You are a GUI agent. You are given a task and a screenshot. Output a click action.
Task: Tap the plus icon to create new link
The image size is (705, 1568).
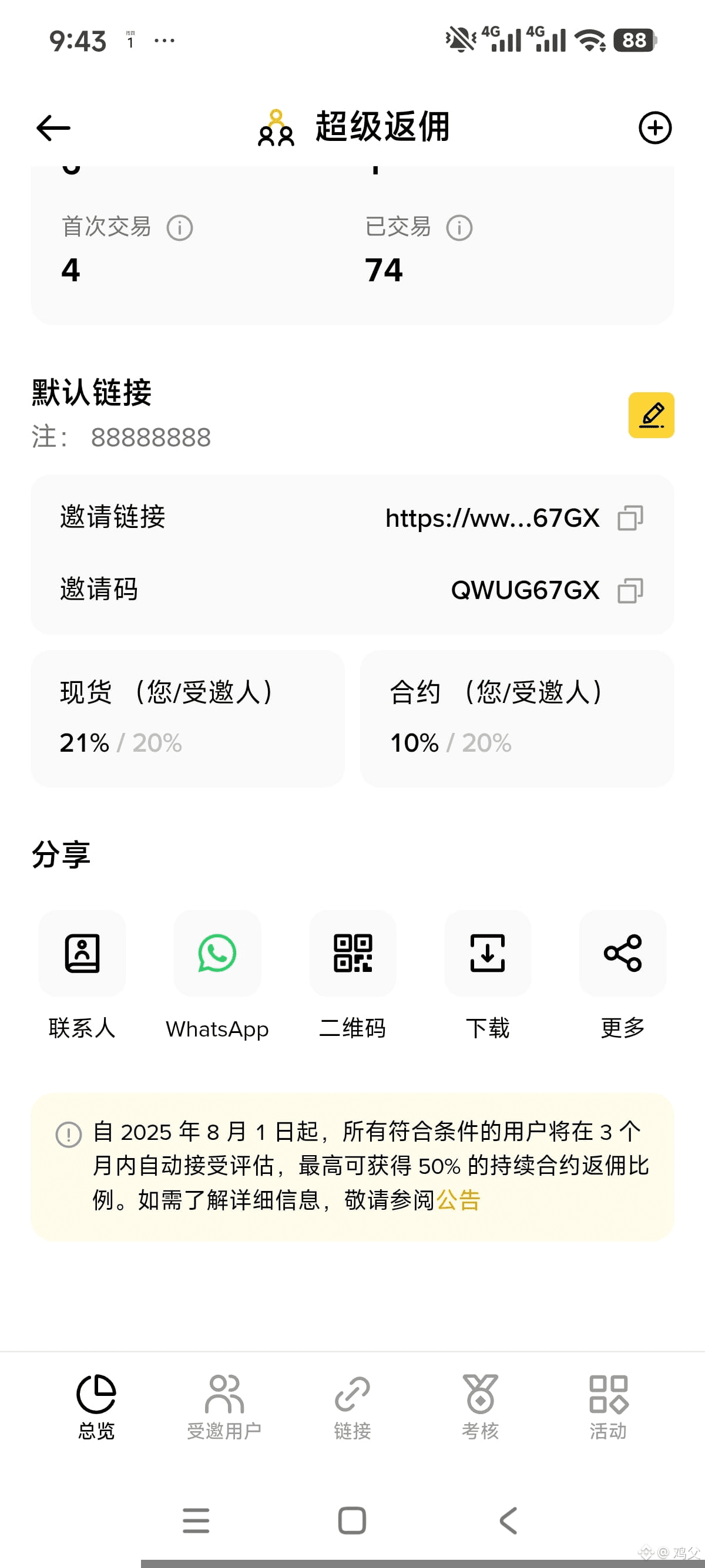tap(655, 127)
